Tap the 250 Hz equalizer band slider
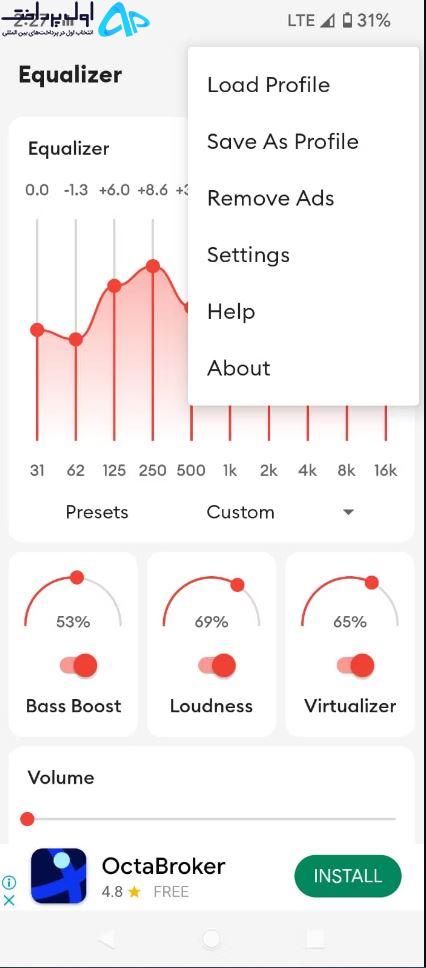Image resolution: width=426 pixels, height=968 pixels. click(153, 330)
